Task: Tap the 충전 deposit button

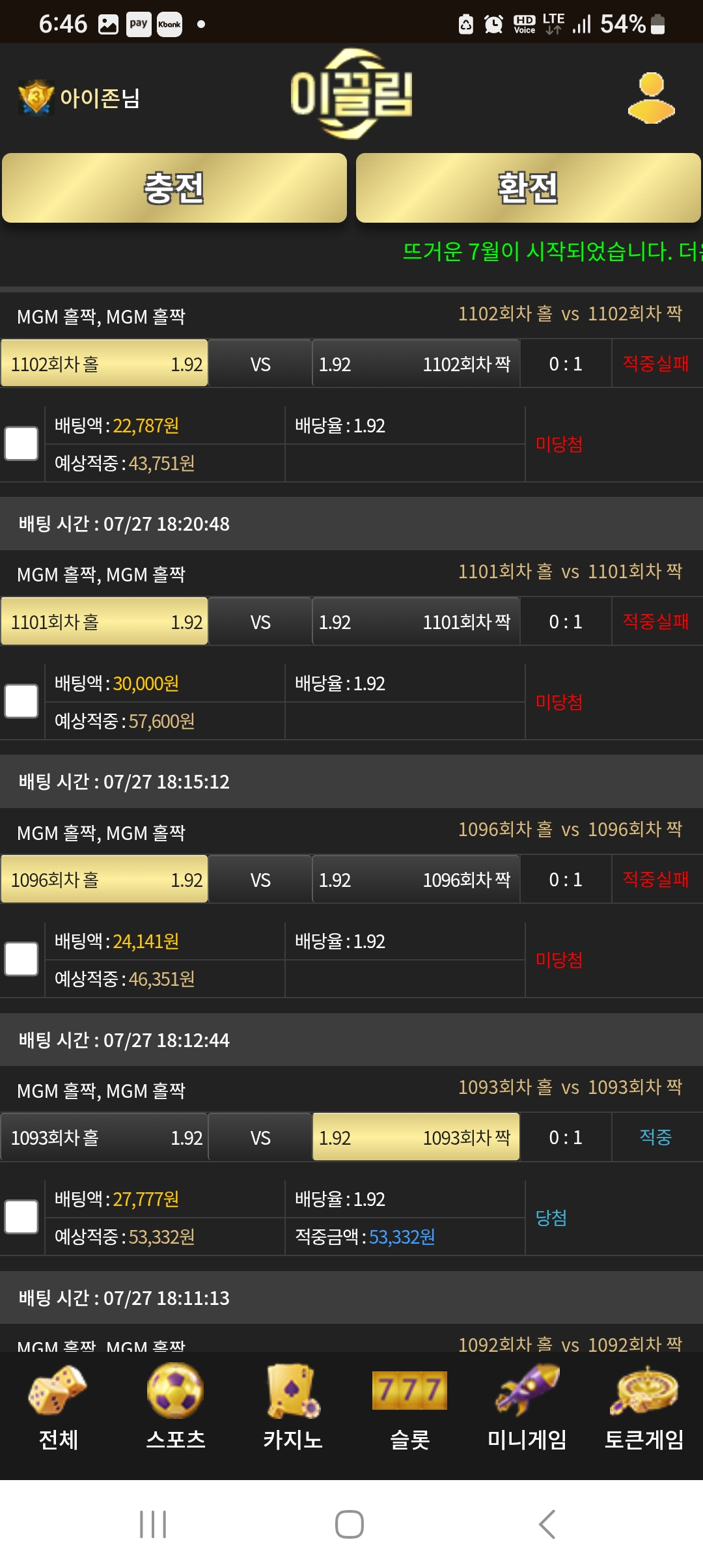Action: pos(174,188)
